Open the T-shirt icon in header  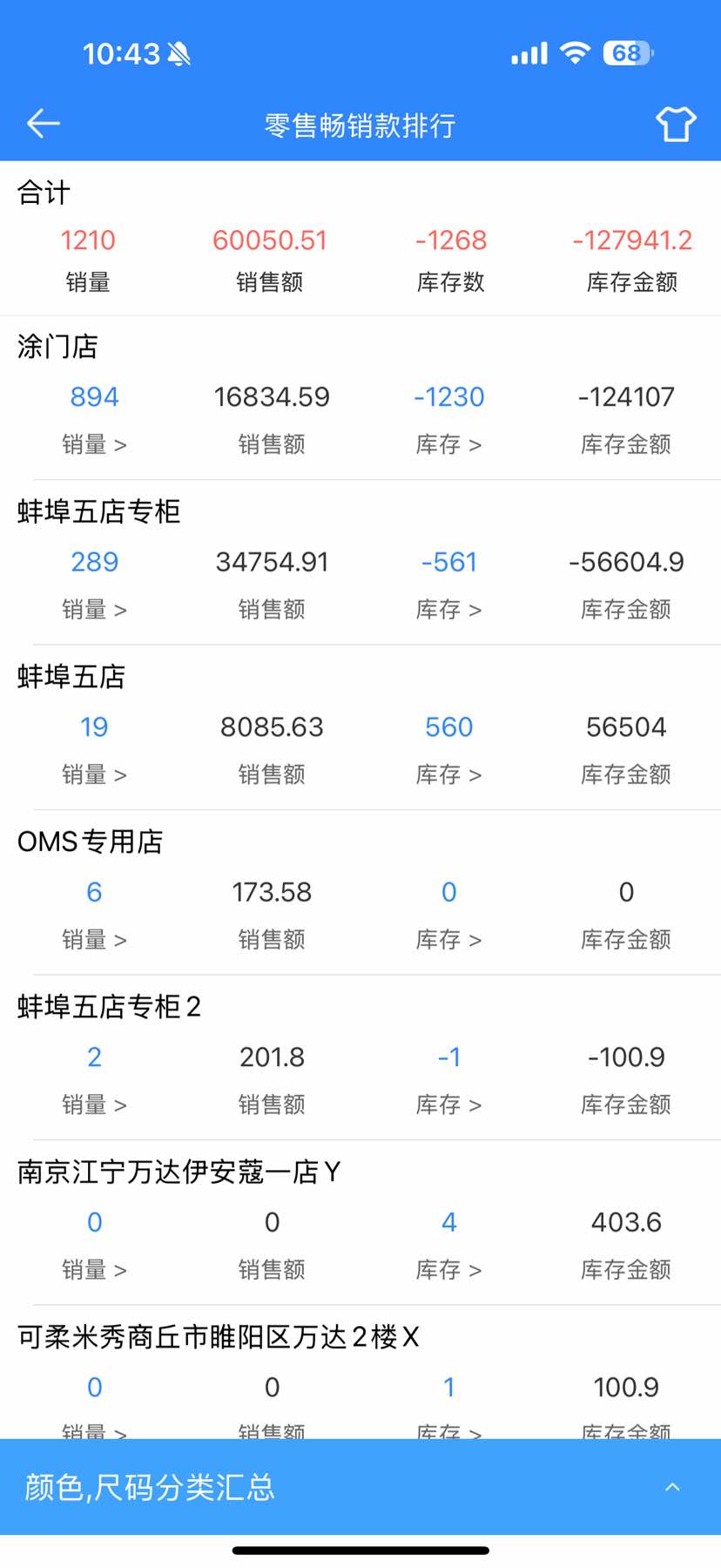point(676,124)
